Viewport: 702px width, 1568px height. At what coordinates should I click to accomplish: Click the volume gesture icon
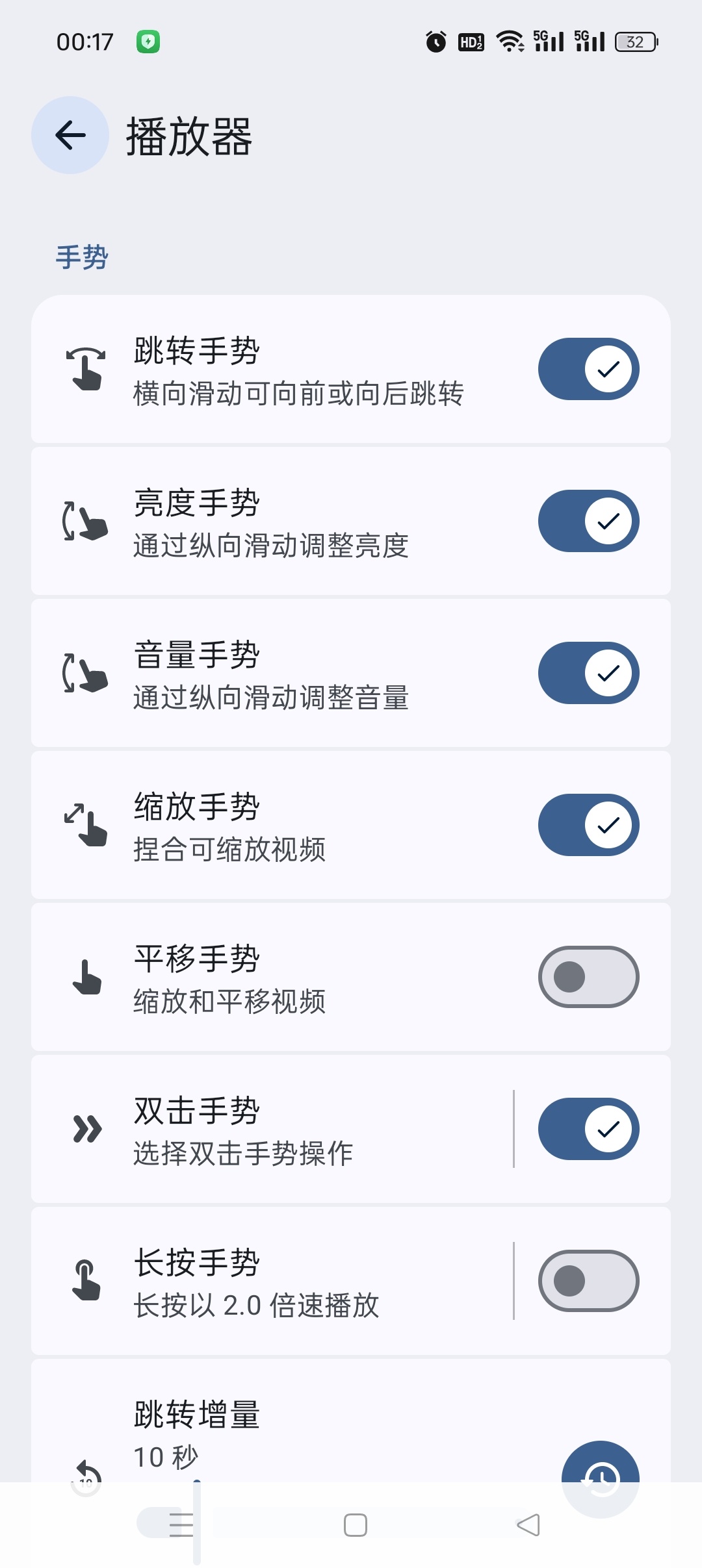pyautogui.click(x=85, y=674)
